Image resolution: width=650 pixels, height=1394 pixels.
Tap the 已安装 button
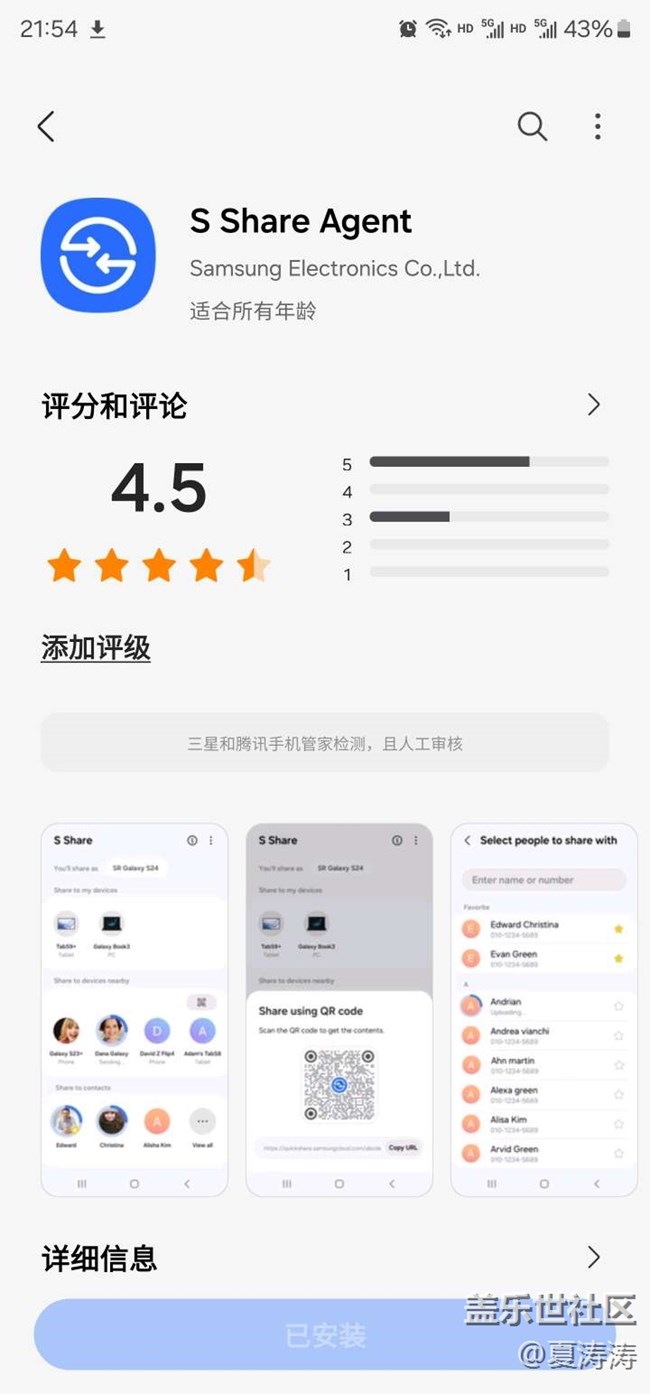[325, 1335]
